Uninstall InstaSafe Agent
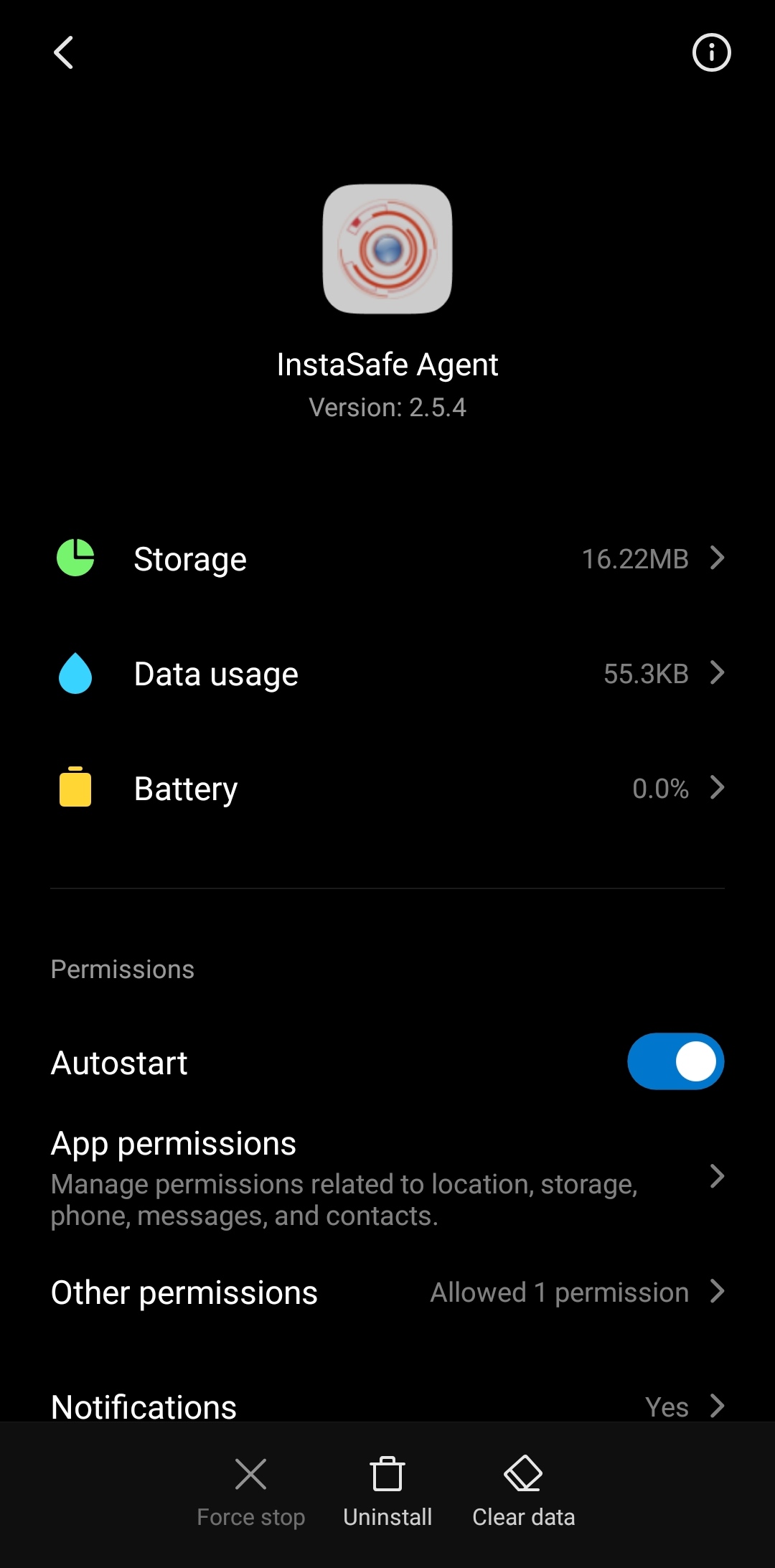Viewport: 775px width, 1568px height. pos(387,1490)
